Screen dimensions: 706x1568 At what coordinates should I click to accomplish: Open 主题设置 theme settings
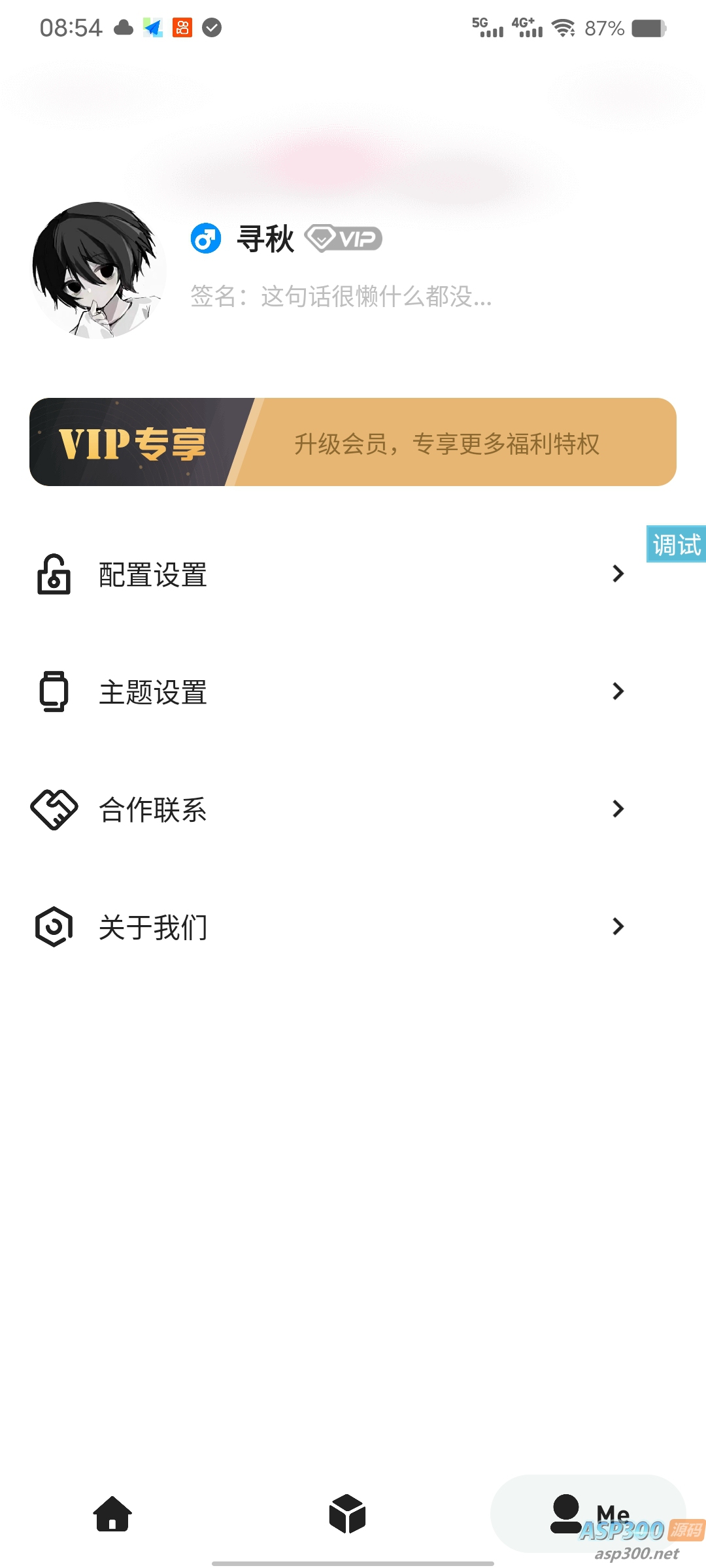(x=327, y=692)
